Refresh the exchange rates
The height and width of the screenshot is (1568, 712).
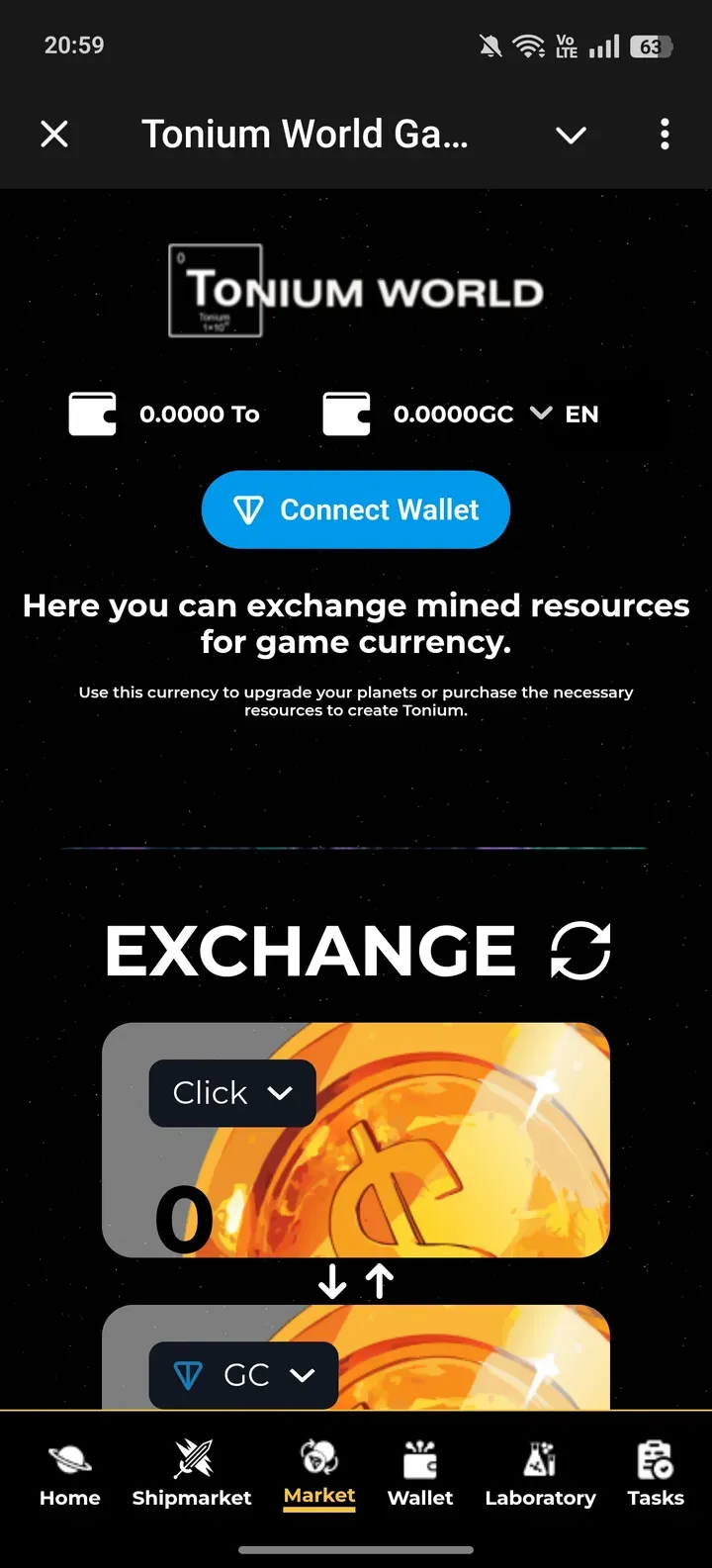click(580, 951)
